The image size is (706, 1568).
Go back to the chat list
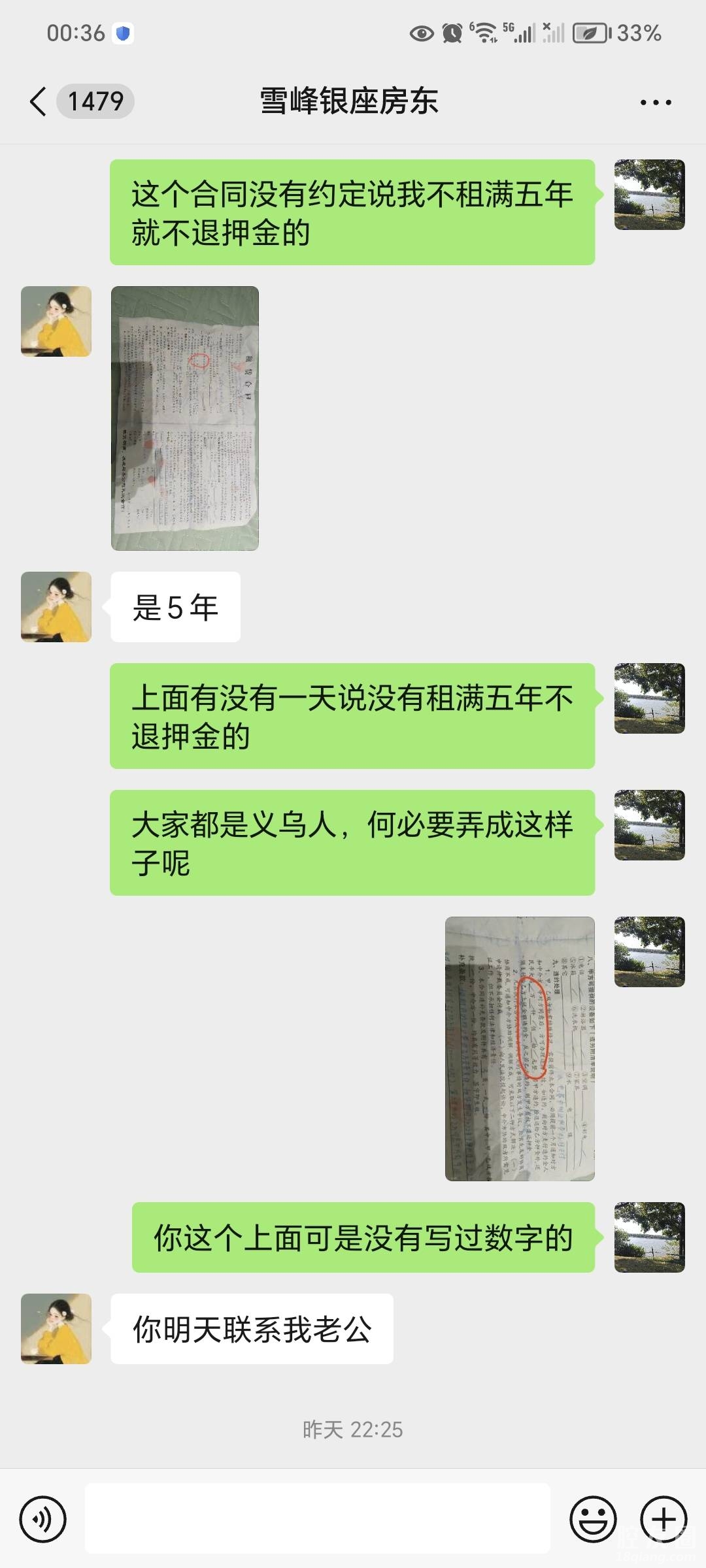tap(39, 101)
